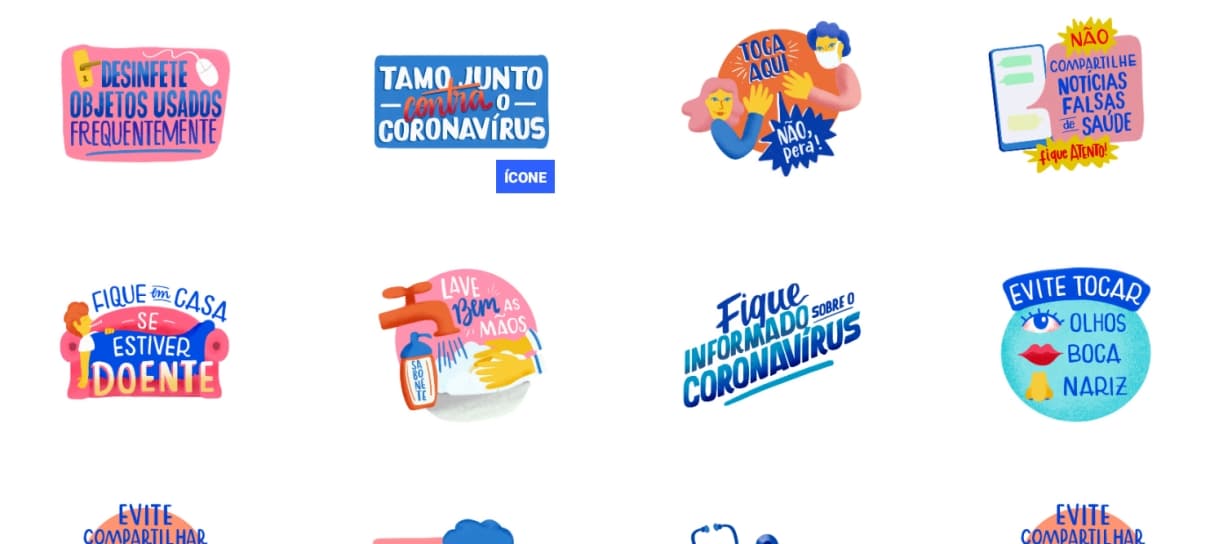This screenshot has height=544, width=1210.
Task: Open the 'Tamo junto contra o coronavírus' sticker
Action: point(461,102)
